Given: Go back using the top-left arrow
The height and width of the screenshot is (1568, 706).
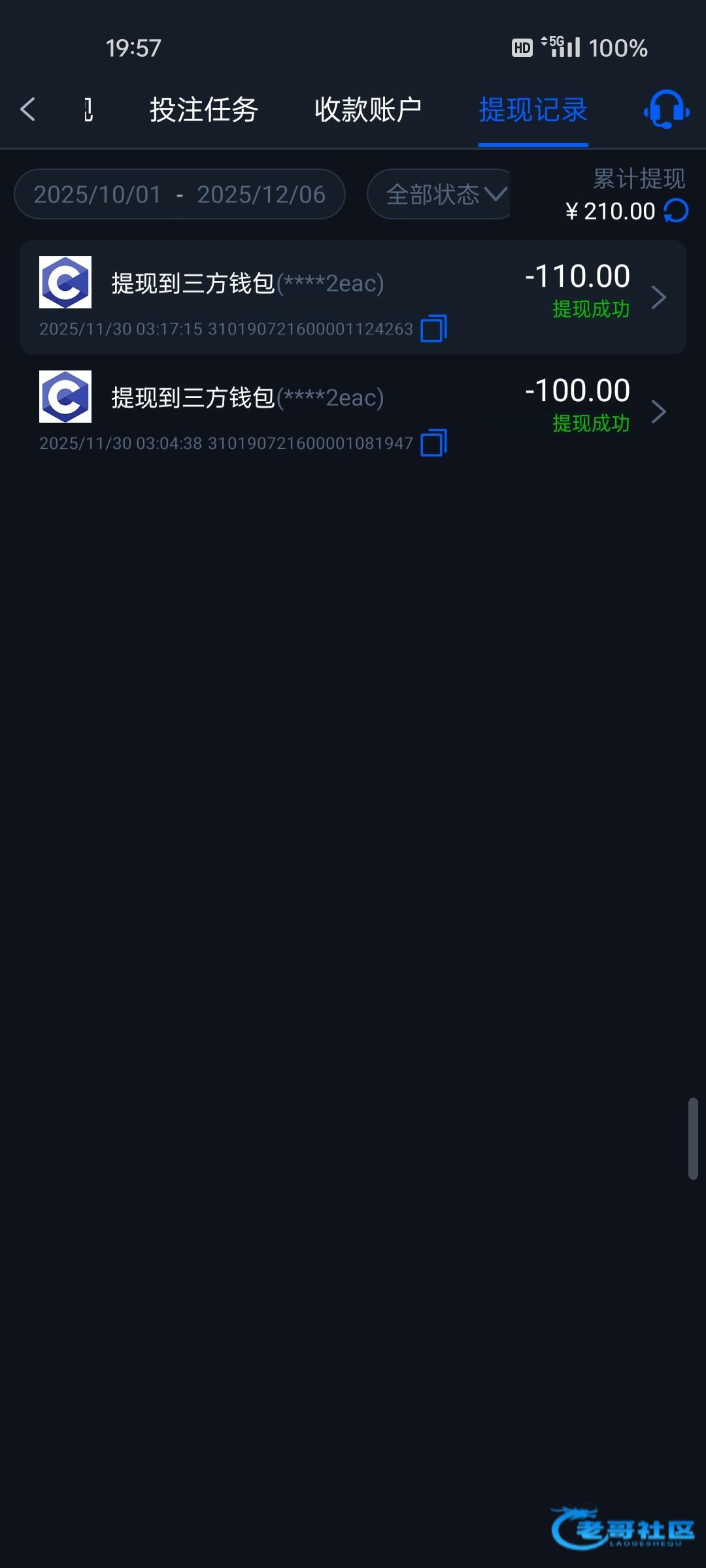Looking at the screenshot, I should (x=28, y=109).
